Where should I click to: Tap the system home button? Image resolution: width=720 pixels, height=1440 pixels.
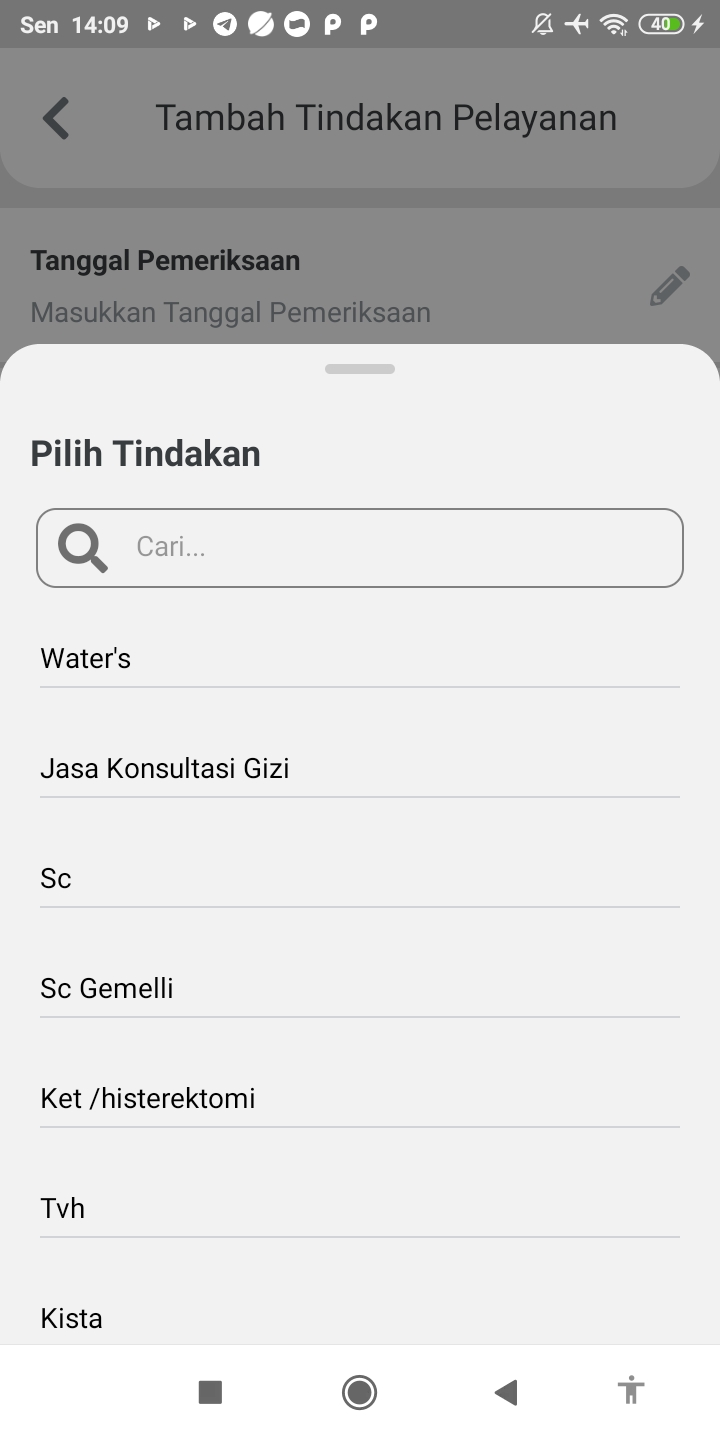pos(359,1392)
